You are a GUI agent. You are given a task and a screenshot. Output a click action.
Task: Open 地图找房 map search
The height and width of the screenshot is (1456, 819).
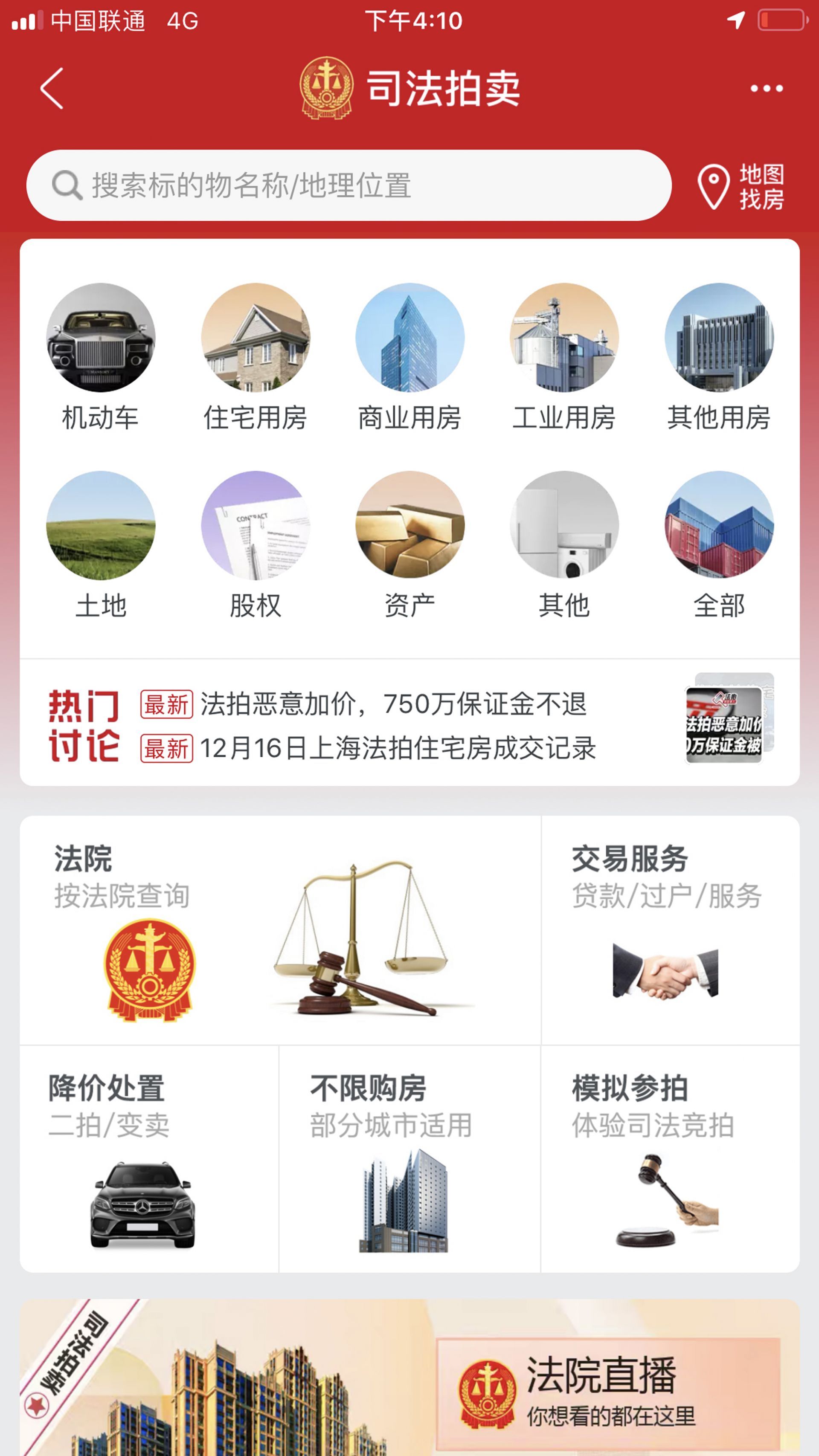[741, 186]
